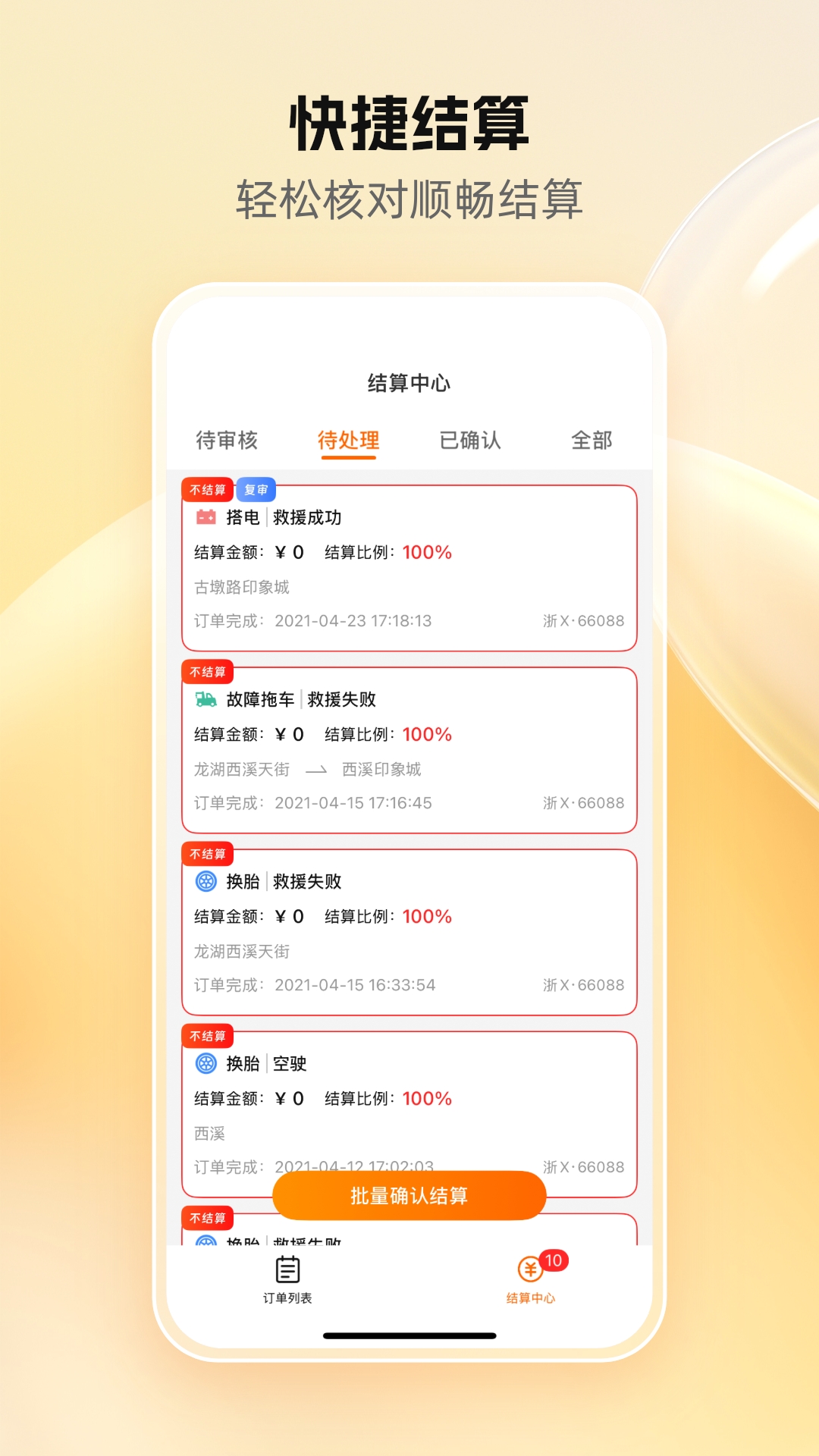
Task: Click the 不结算 tag on the 故障拖车 card
Action: click(x=207, y=672)
